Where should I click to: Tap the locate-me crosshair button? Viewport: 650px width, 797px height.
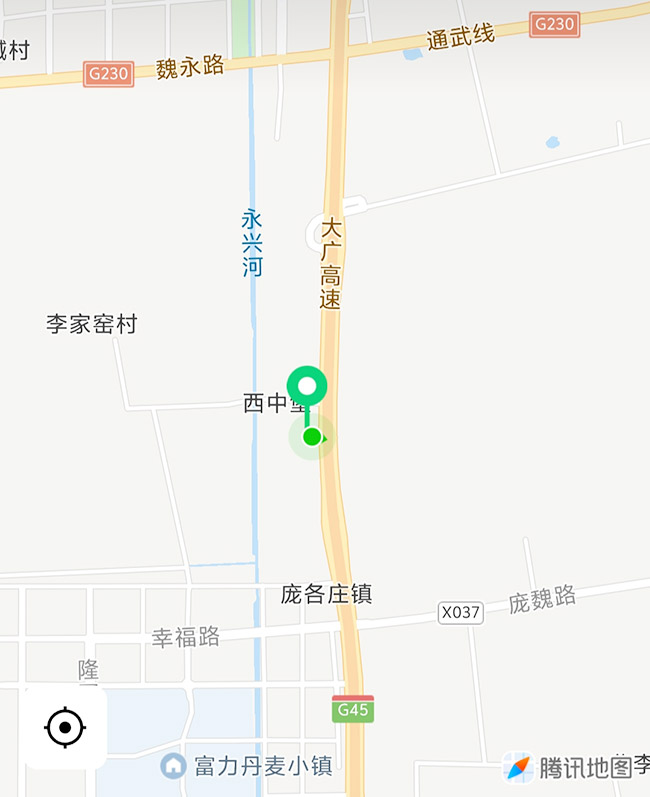65,727
